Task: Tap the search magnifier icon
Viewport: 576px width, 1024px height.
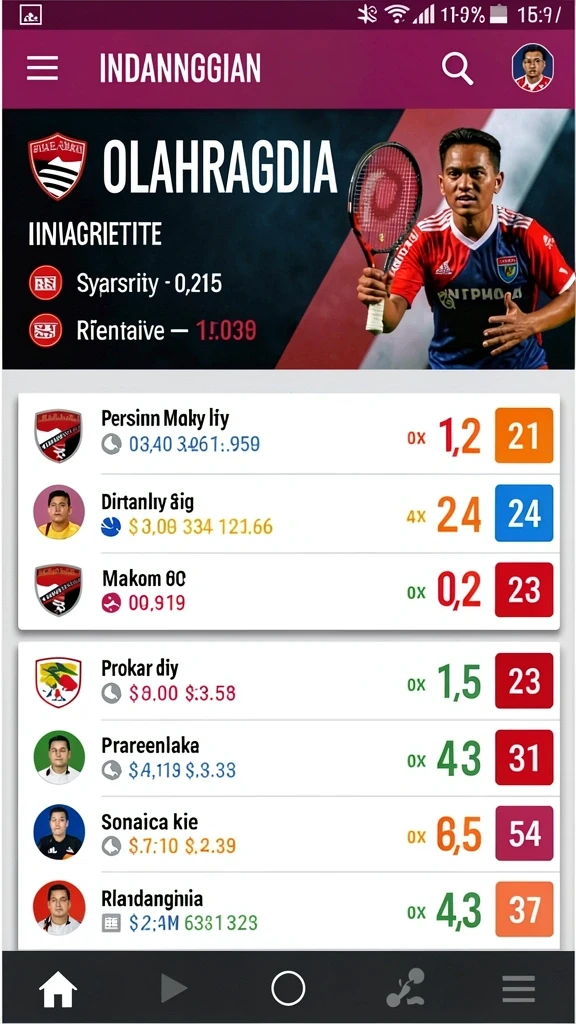Action: point(457,68)
